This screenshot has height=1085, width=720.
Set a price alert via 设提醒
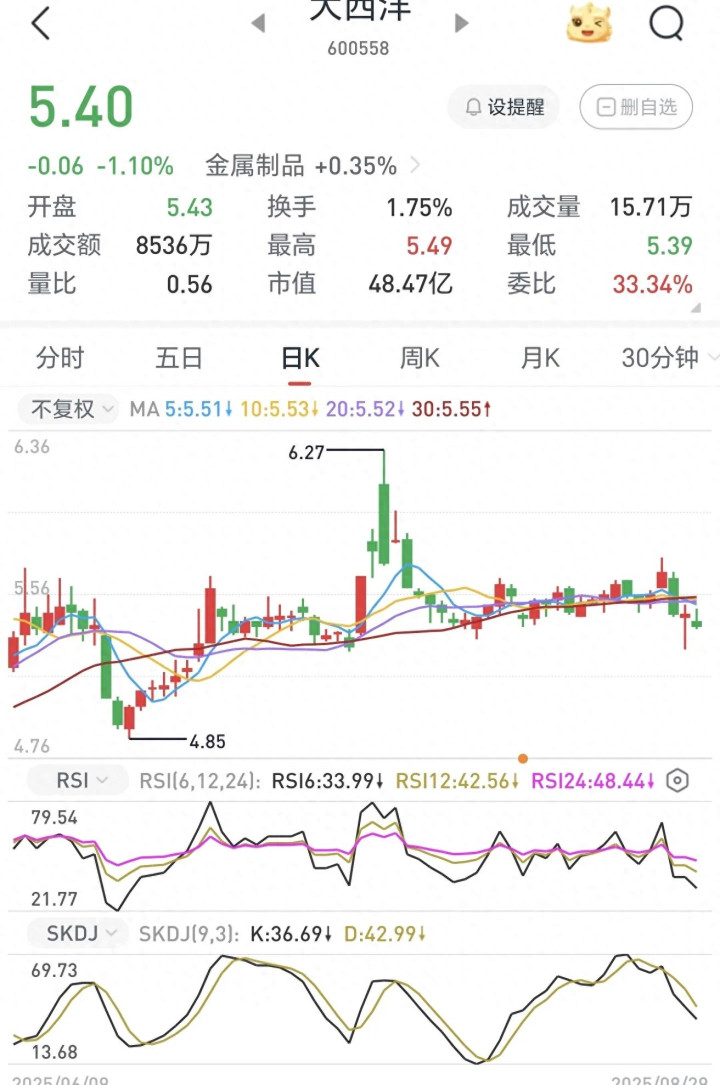point(504,107)
